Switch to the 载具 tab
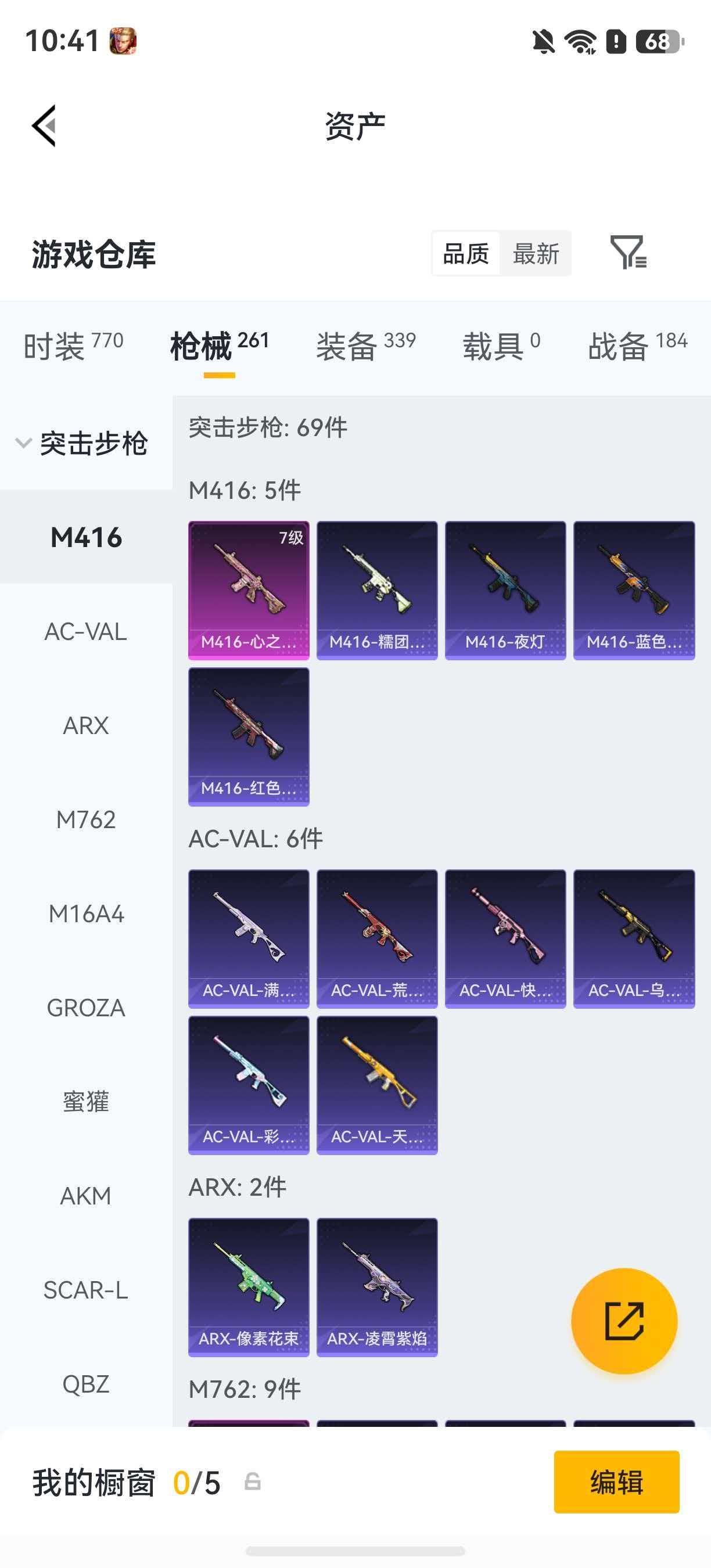Image resolution: width=711 pixels, height=1568 pixels. tap(501, 346)
